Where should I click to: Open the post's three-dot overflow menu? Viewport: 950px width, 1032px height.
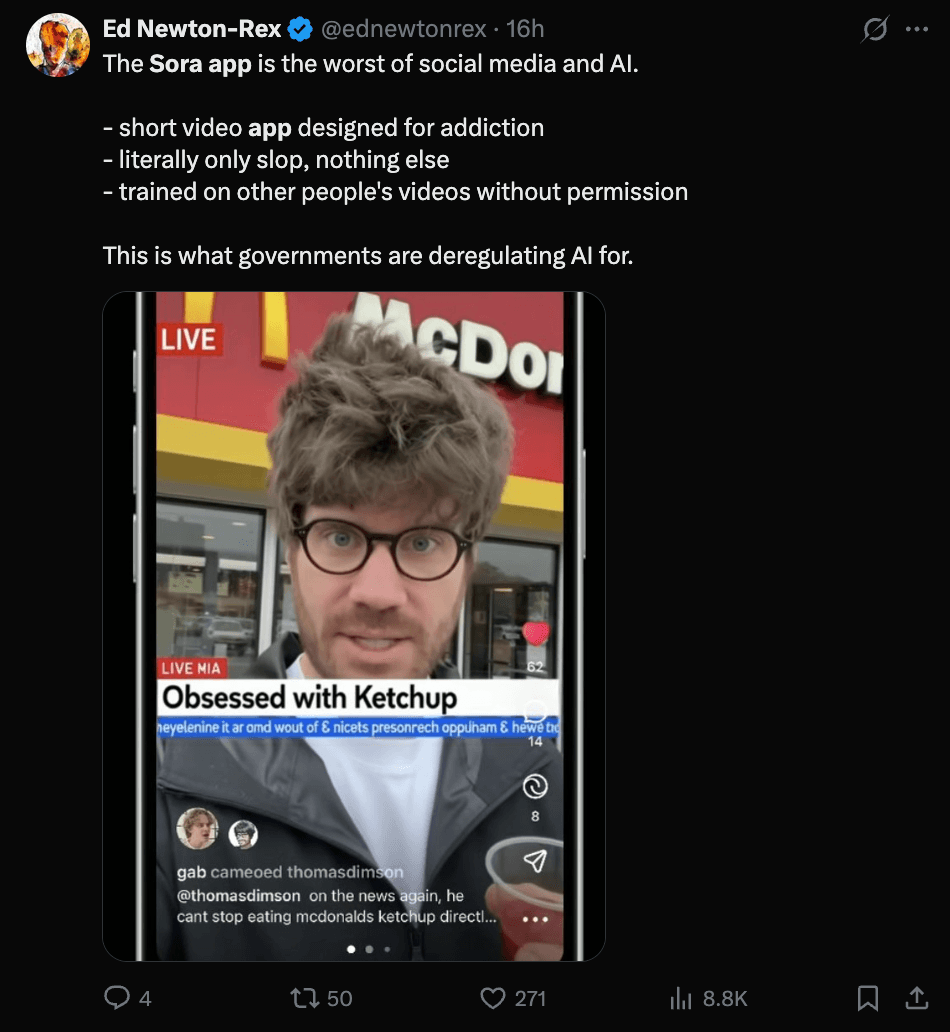[x=916, y=30]
